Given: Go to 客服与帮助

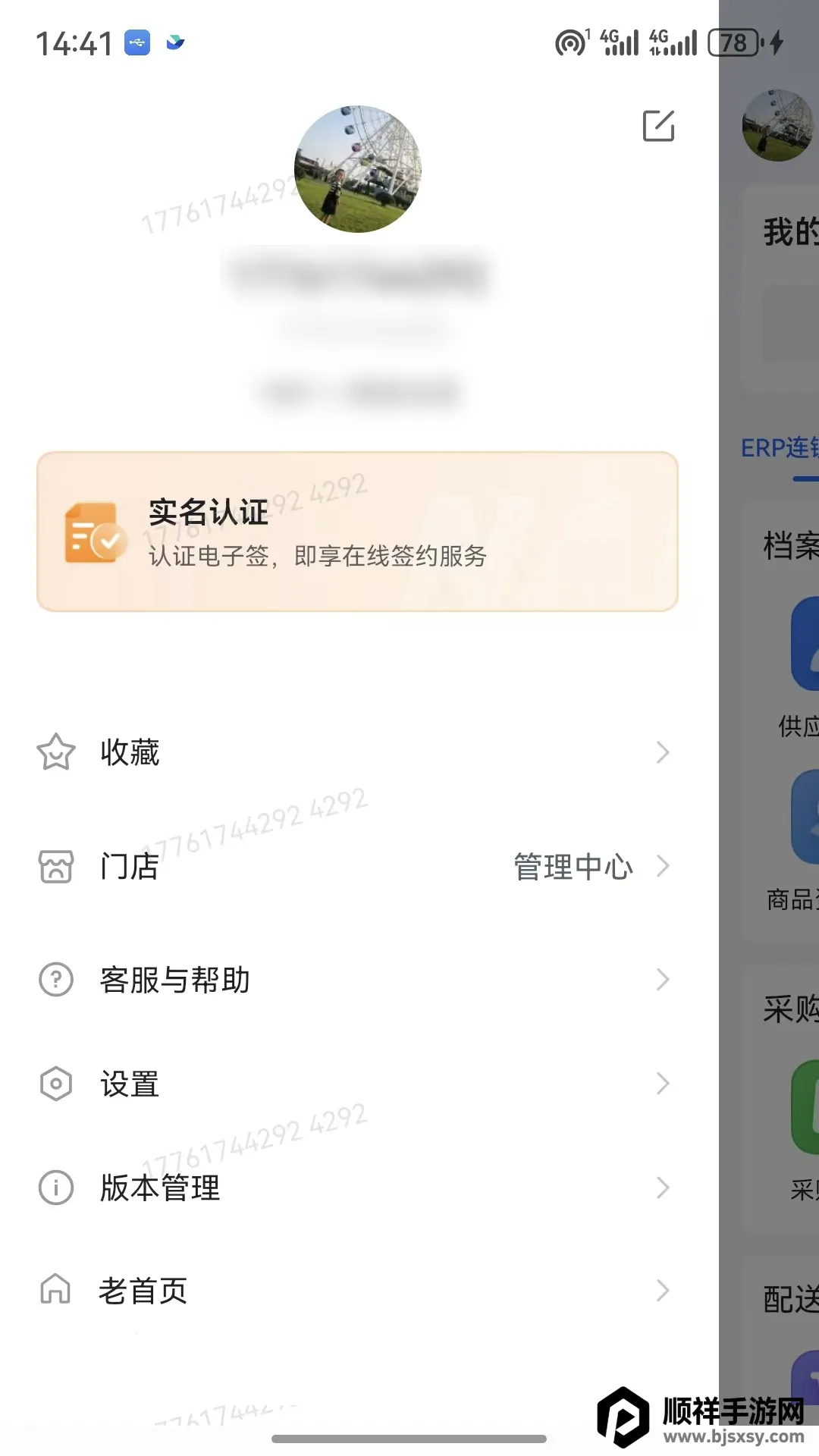Looking at the screenshot, I should coord(356,980).
